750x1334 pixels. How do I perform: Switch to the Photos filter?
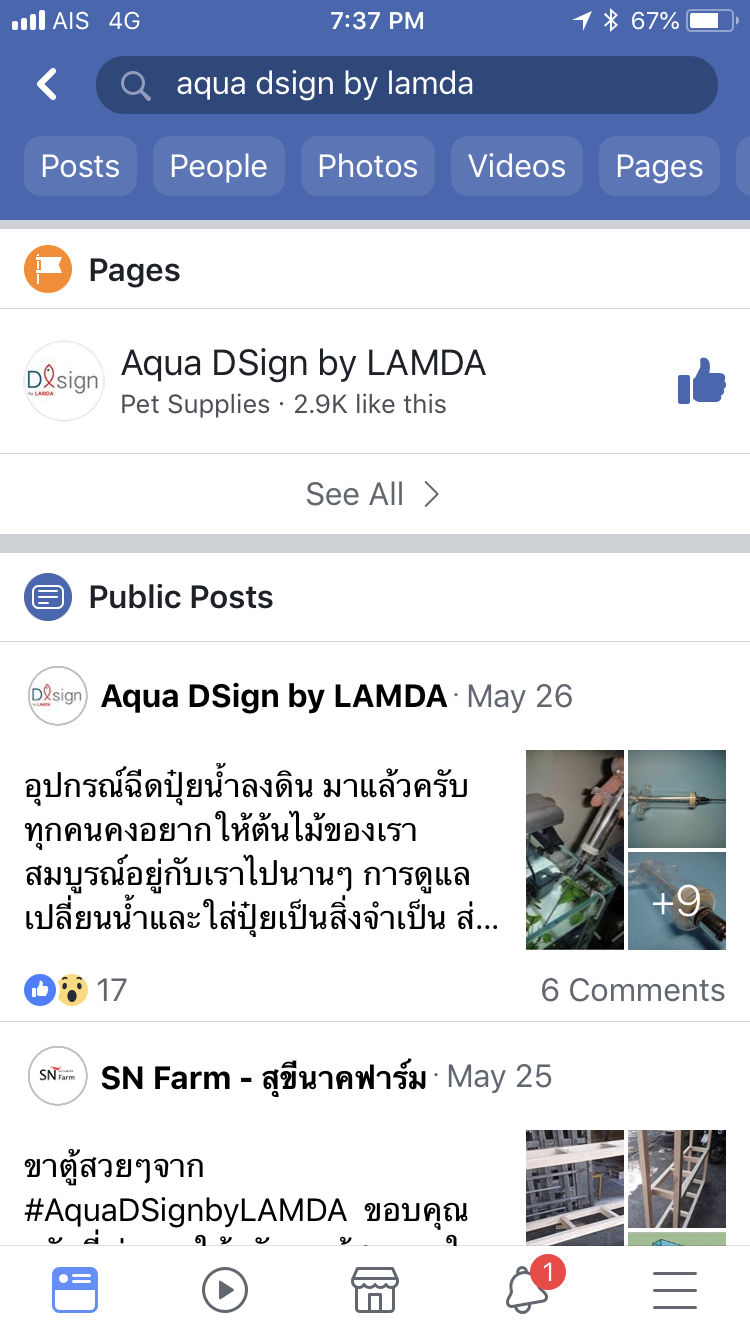coord(367,166)
